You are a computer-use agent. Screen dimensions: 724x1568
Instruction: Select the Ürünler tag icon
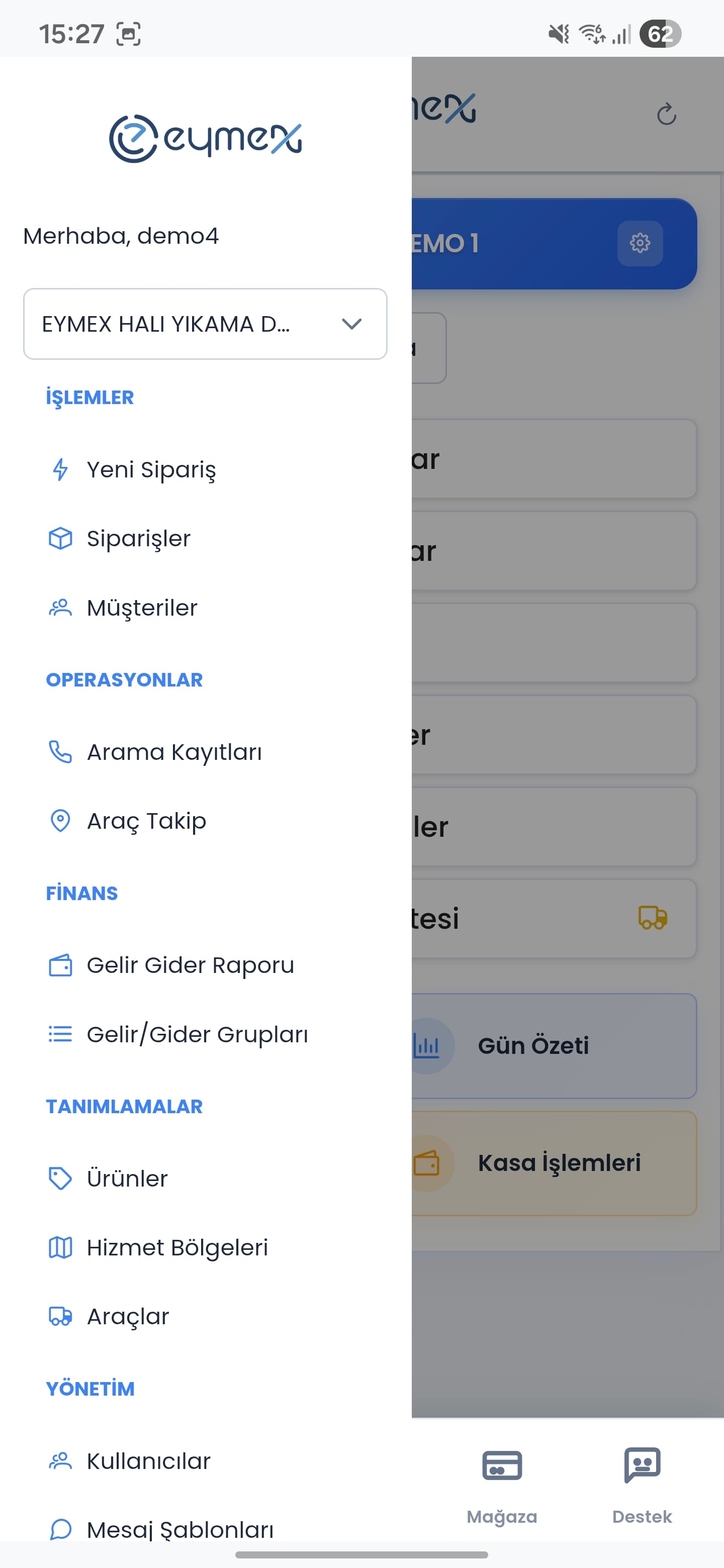pos(60,1178)
